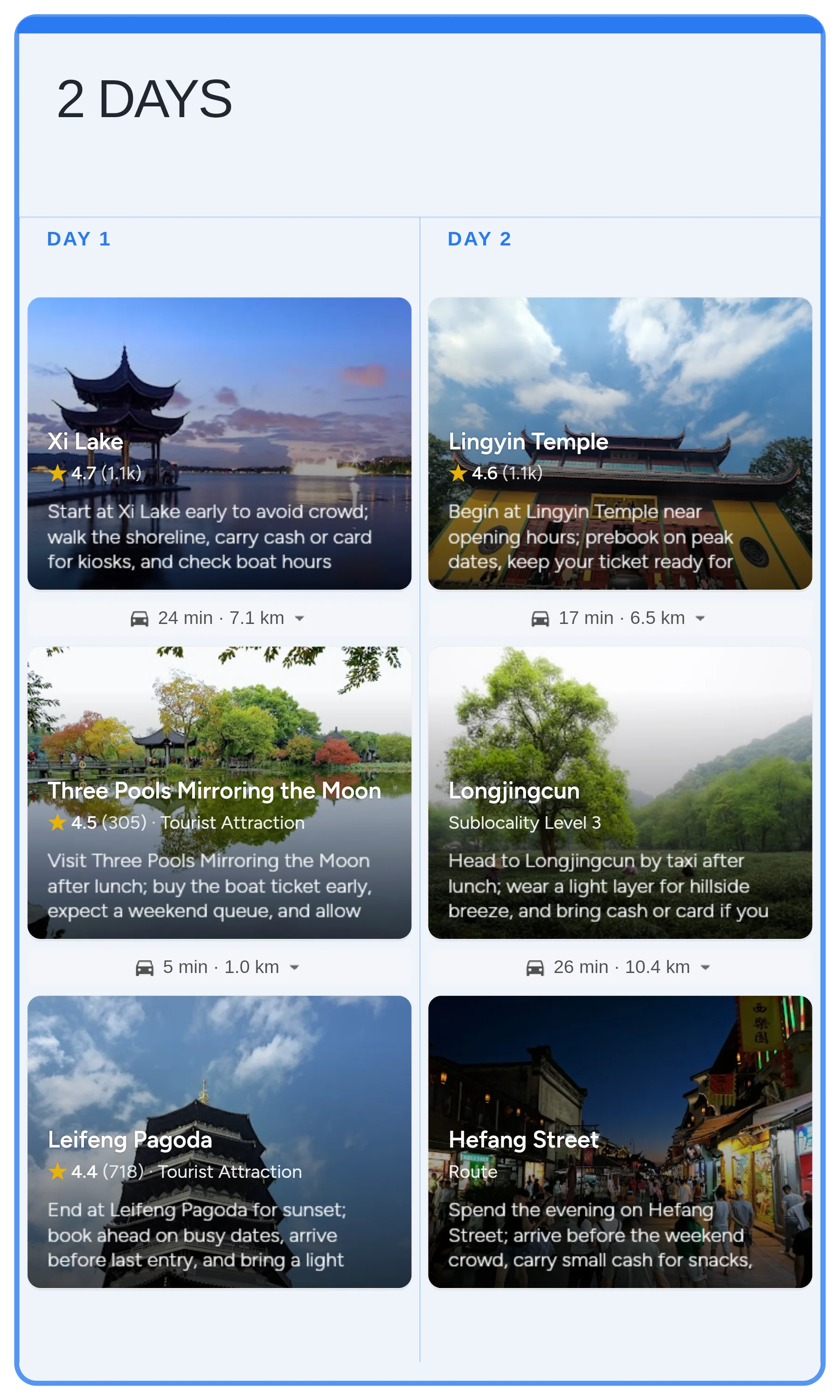Open the Lingyin Temple card
The width and height of the screenshot is (840, 1400).
[620, 443]
